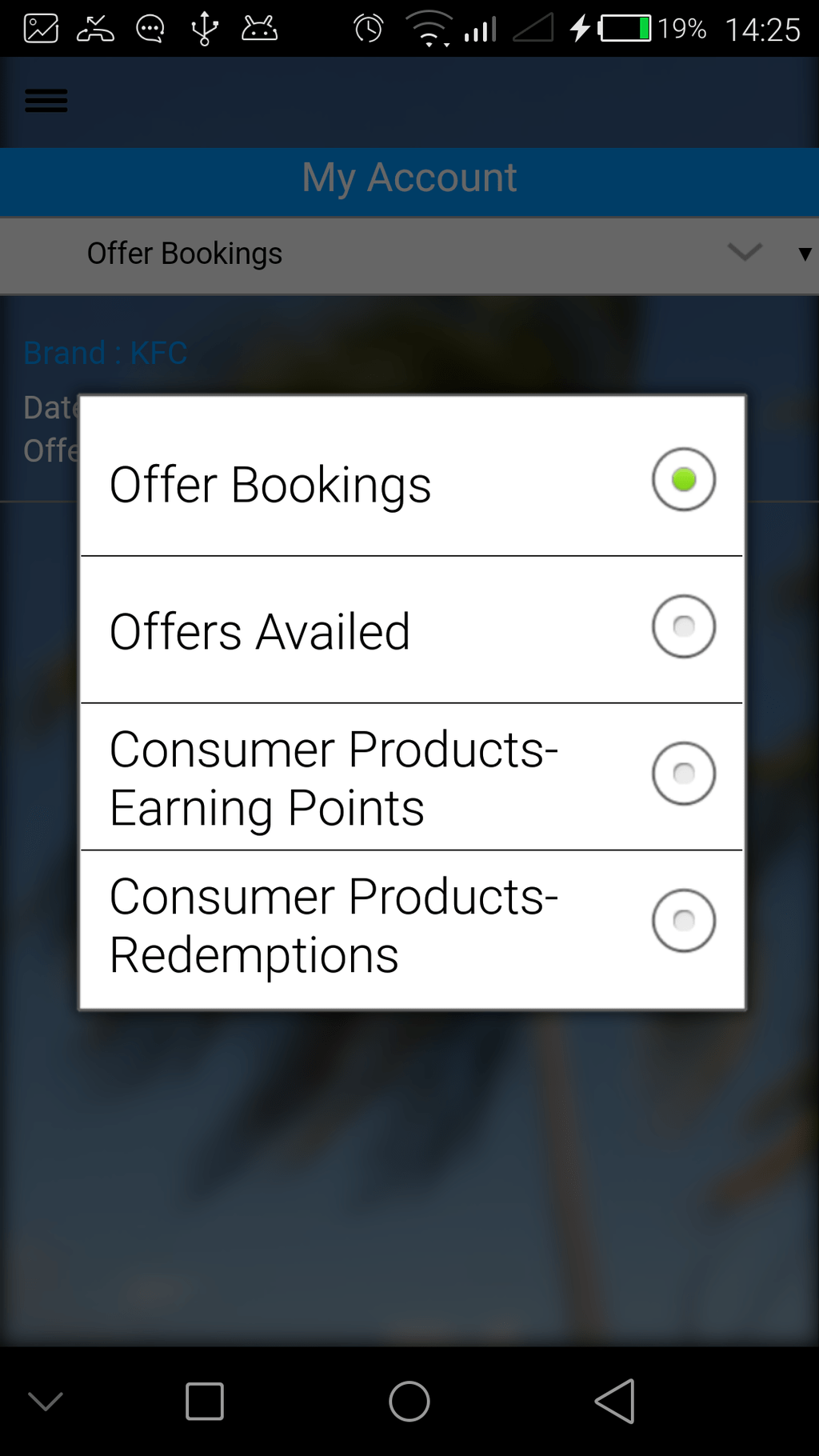Tap the Offer Bookings dropdown selector
Image resolution: width=819 pixels, height=1456 pixels.
pos(409,254)
